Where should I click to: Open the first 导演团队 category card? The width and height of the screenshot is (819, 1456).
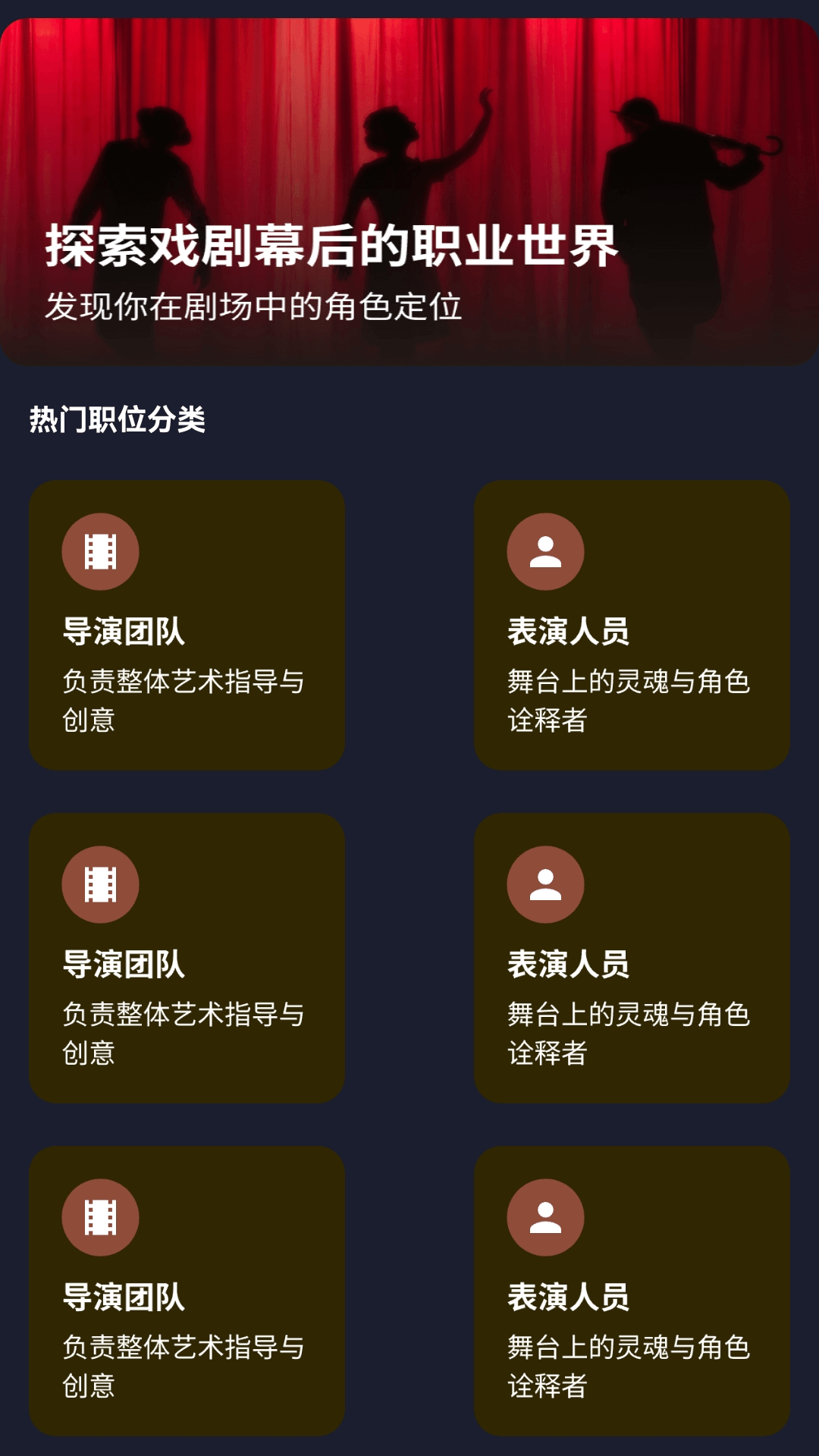tap(186, 626)
